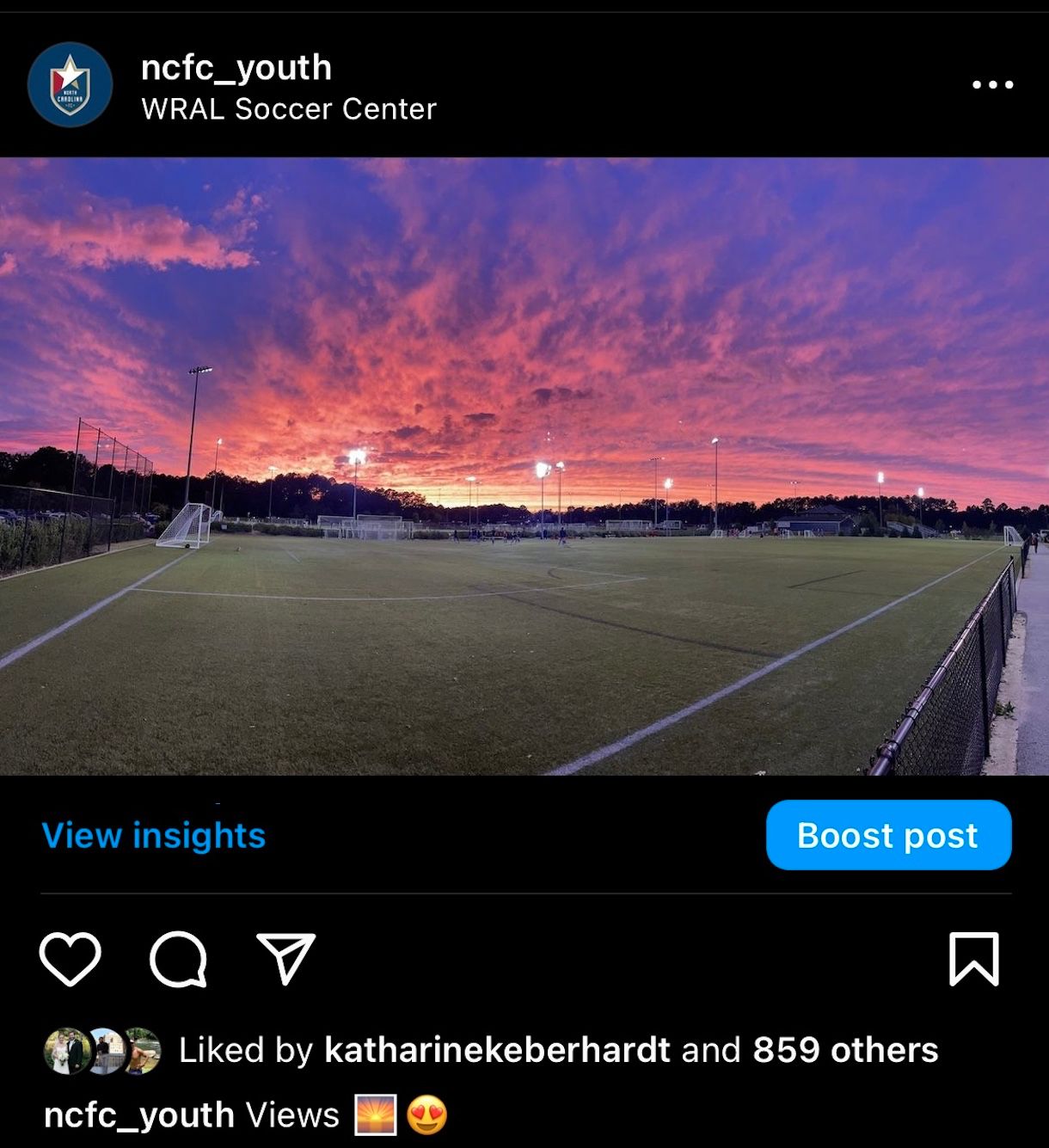Open the sunset soccer field photo
The height and width of the screenshot is (1148, 1049).
(524, 466)
